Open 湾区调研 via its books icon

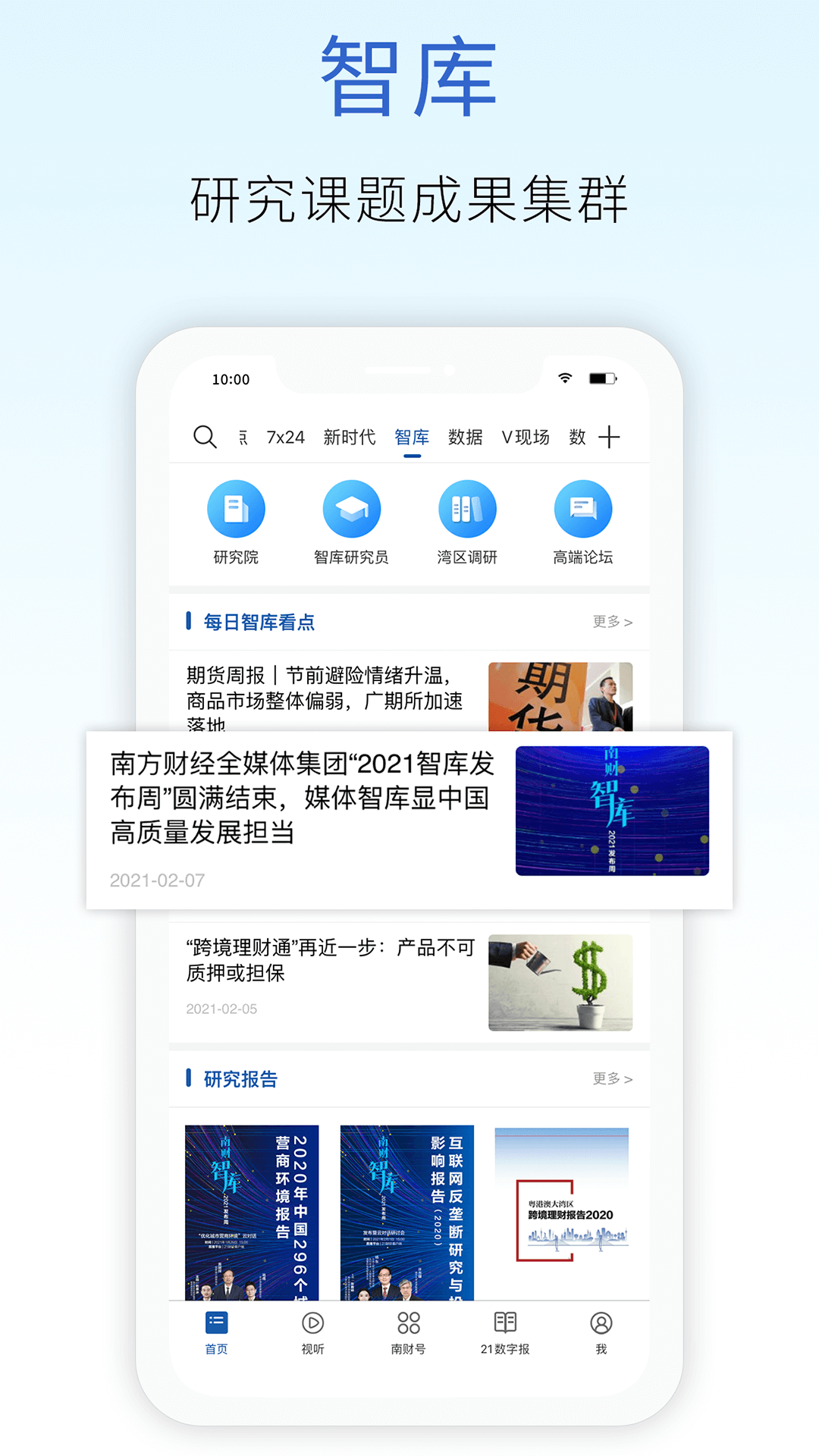point(466,522)
